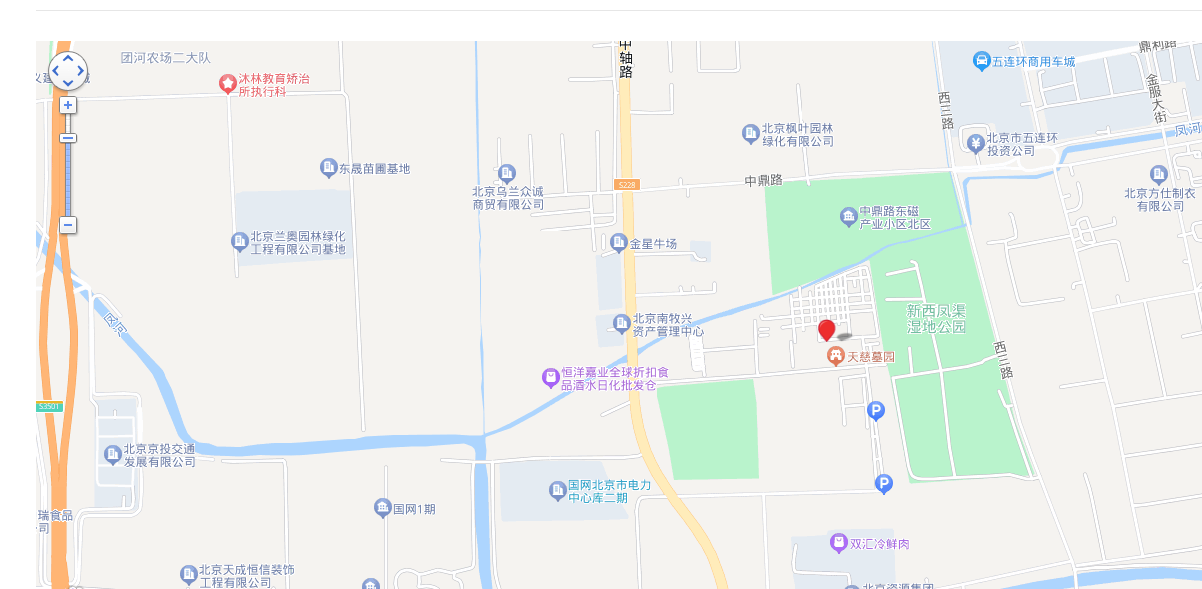Pan the map up with the arrow

[x=68, y=59]
